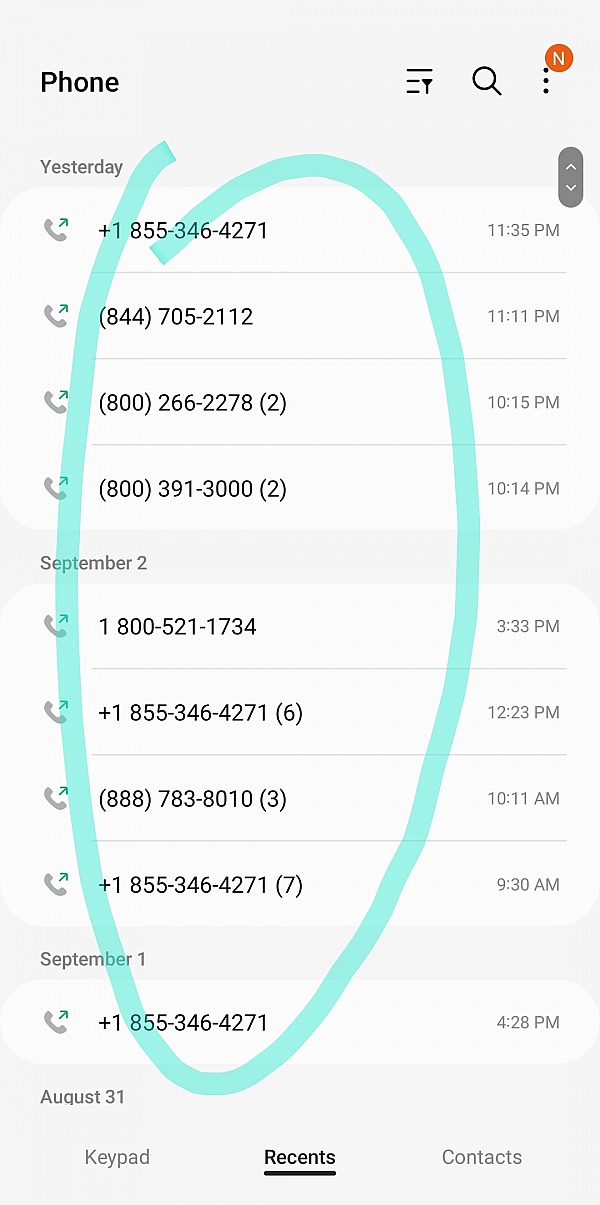Tap the fast scroll handle
This screenshot has width=600, height=1205.
570,178
